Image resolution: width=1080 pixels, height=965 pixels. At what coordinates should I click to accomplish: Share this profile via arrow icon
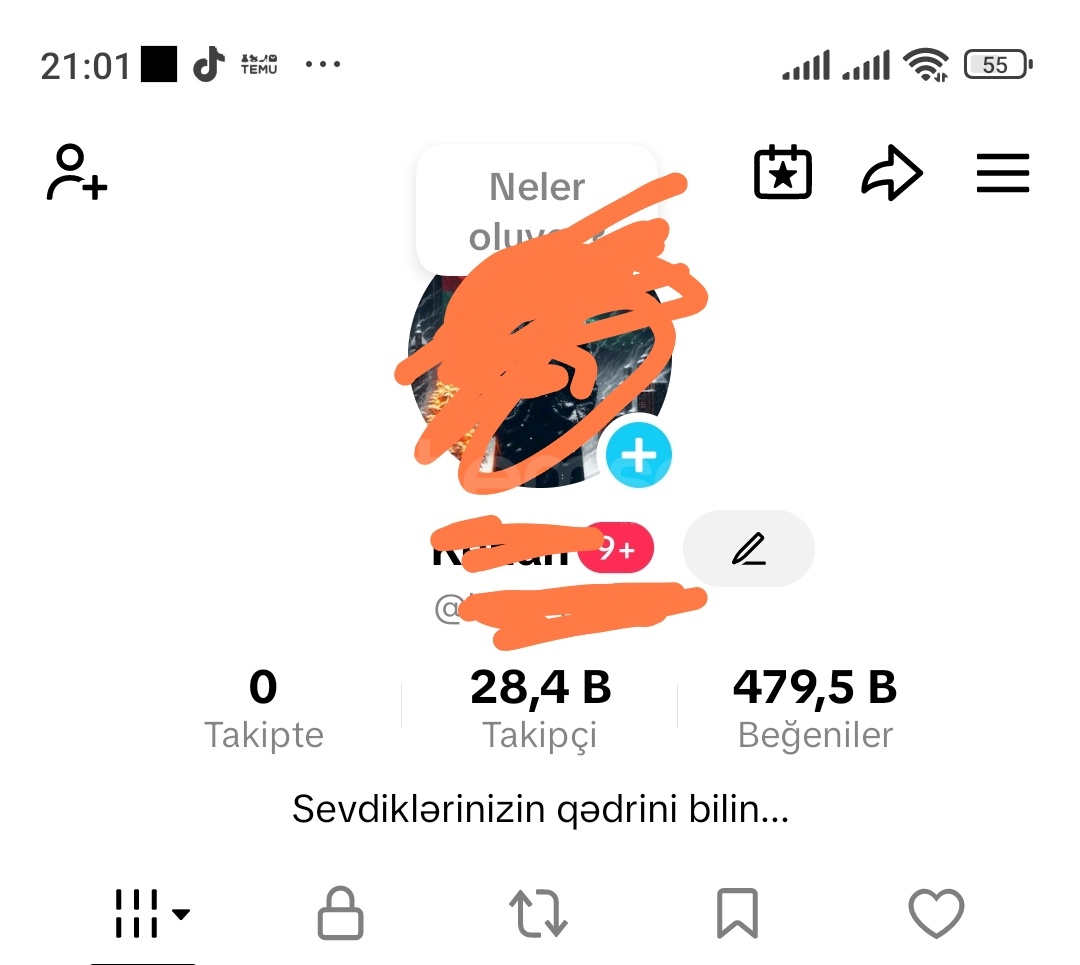[891, 173]
